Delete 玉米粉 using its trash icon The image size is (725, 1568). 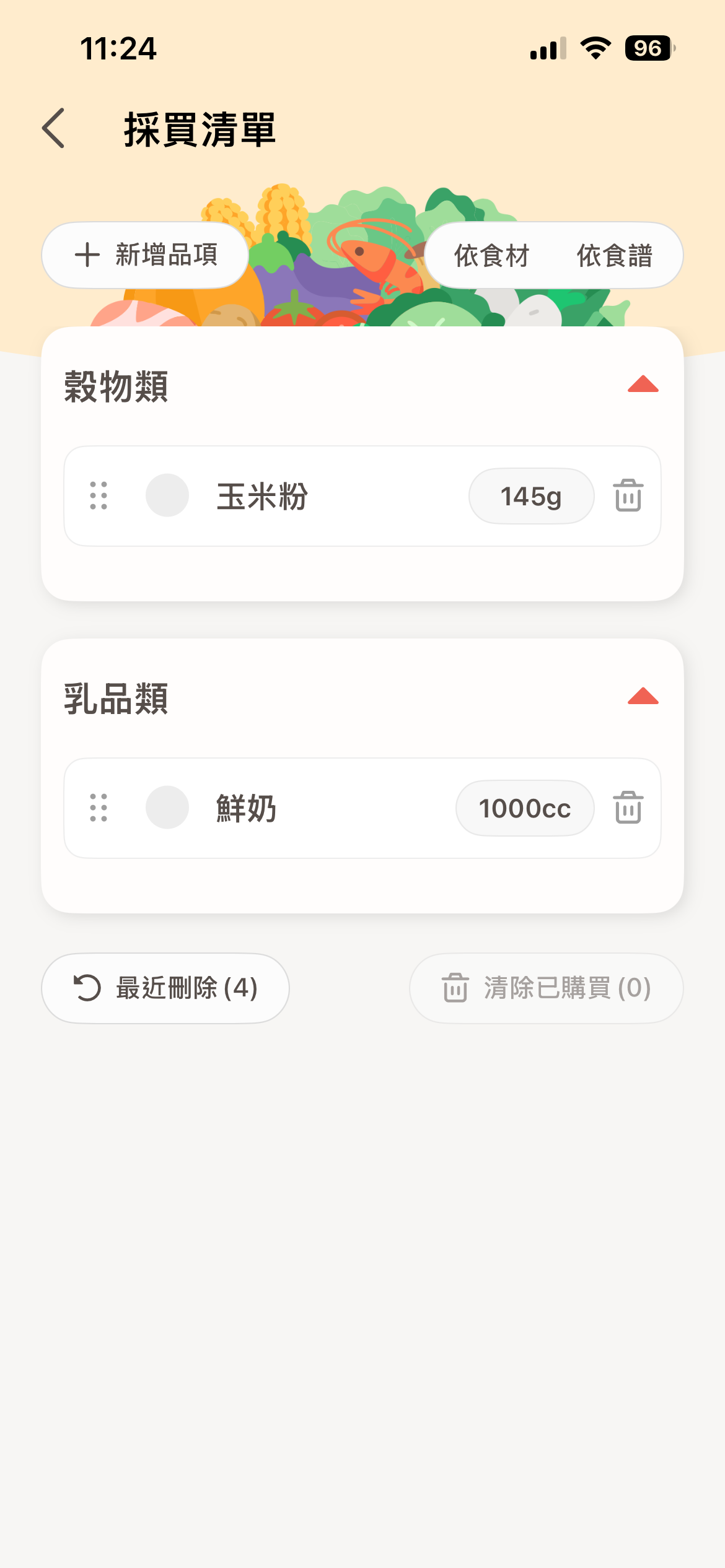coord(628,495)
